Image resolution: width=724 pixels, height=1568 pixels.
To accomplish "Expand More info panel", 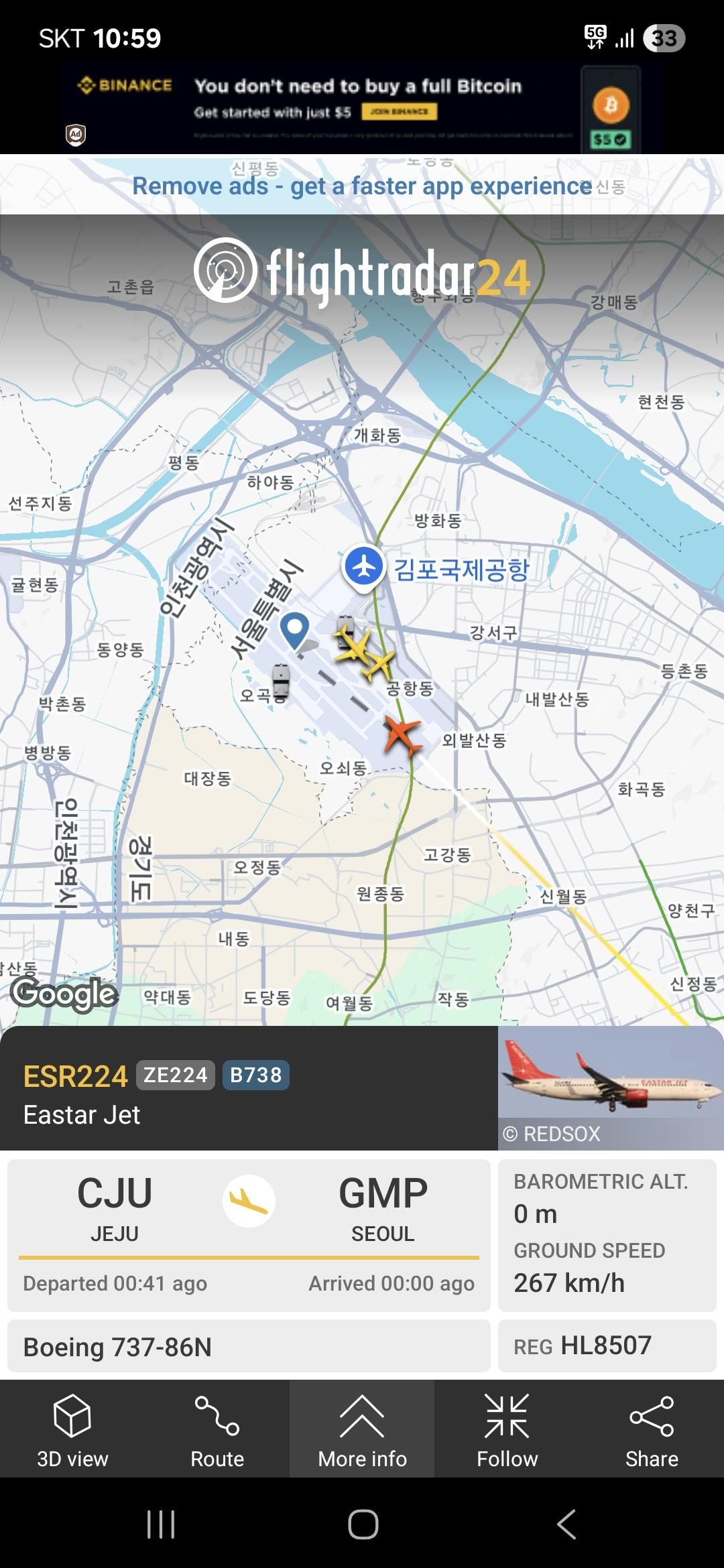I will pyautogui.click(x=362, y=1429).
